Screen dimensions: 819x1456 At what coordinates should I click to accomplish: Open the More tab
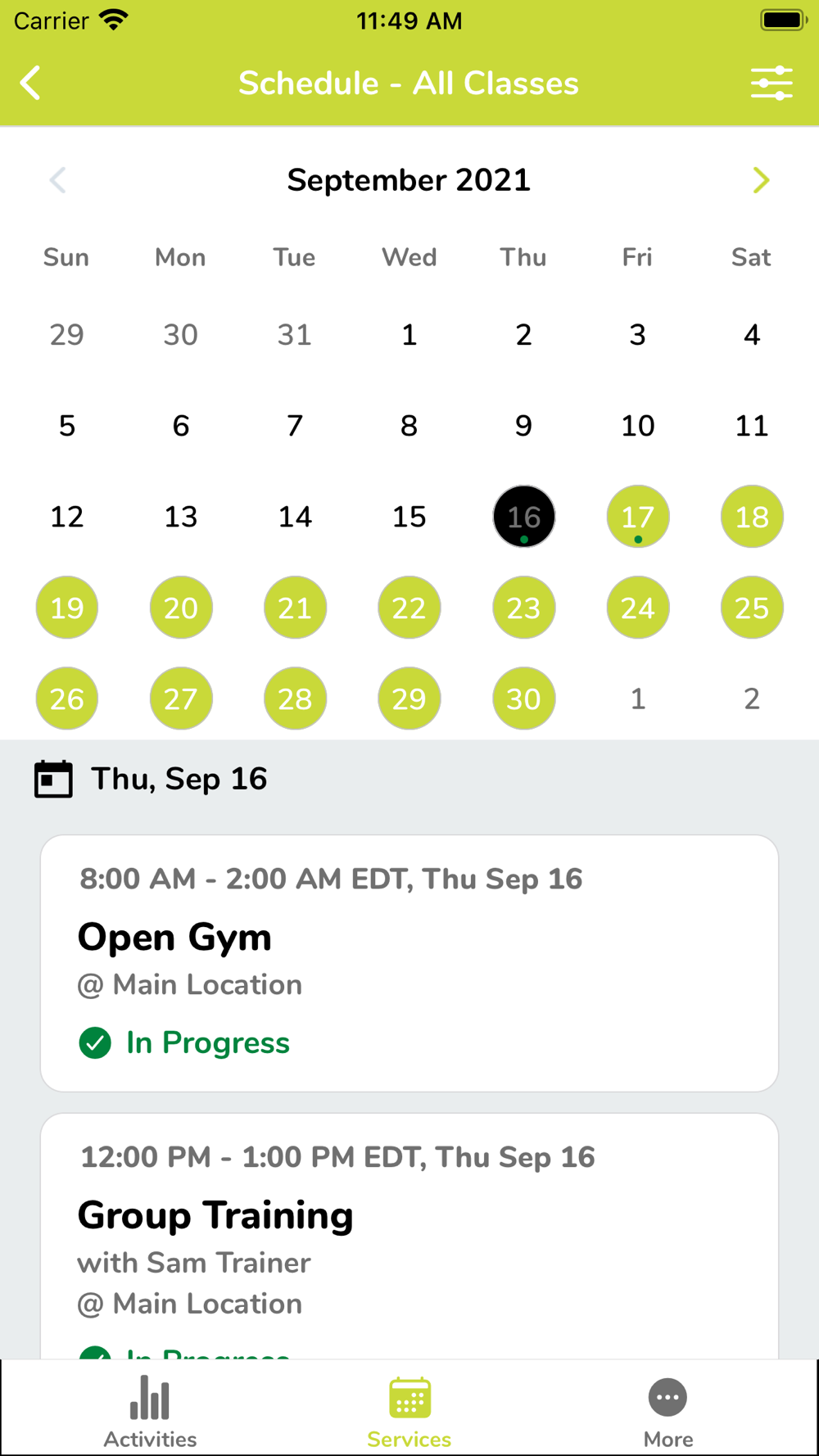click(x=667, y=1412)
